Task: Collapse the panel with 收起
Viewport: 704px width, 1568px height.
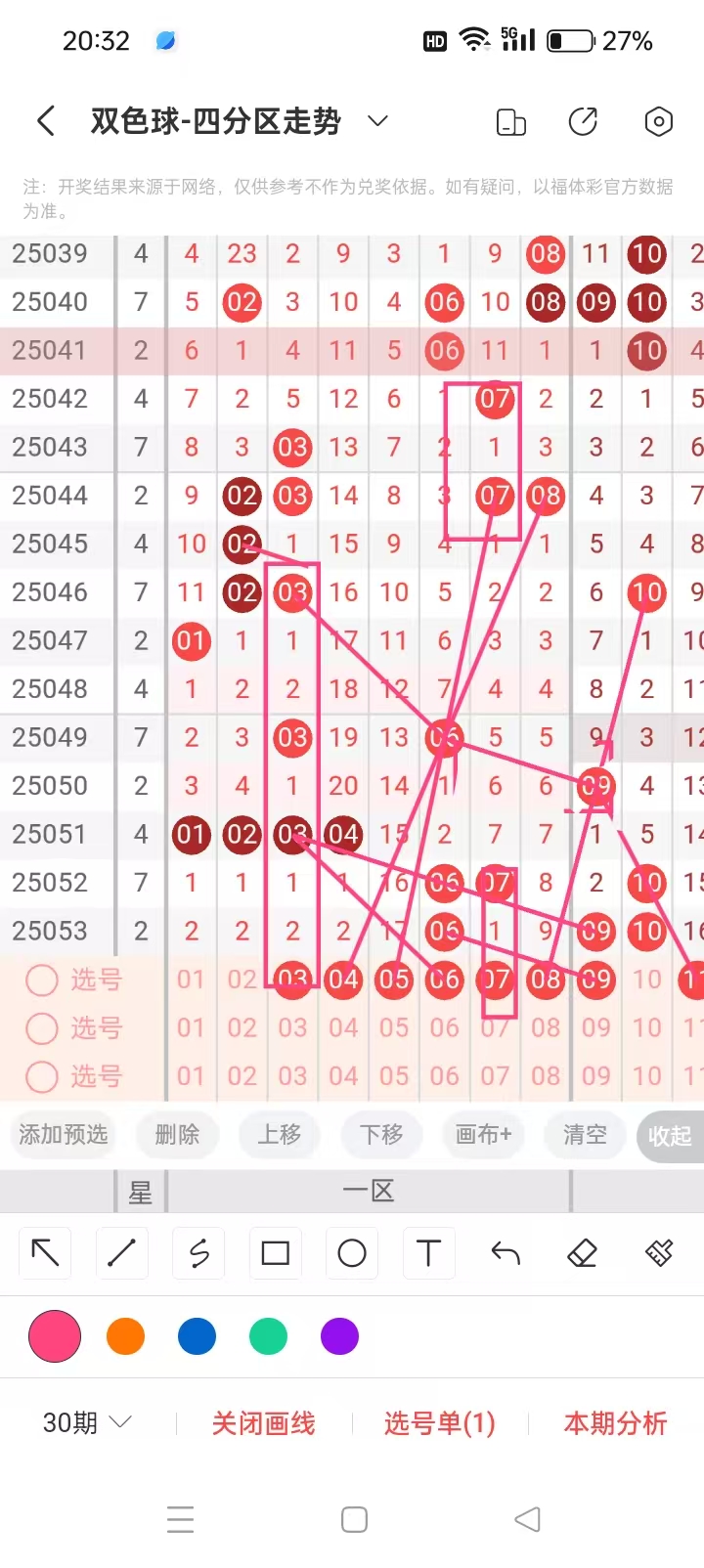Action: (670, 1135)
